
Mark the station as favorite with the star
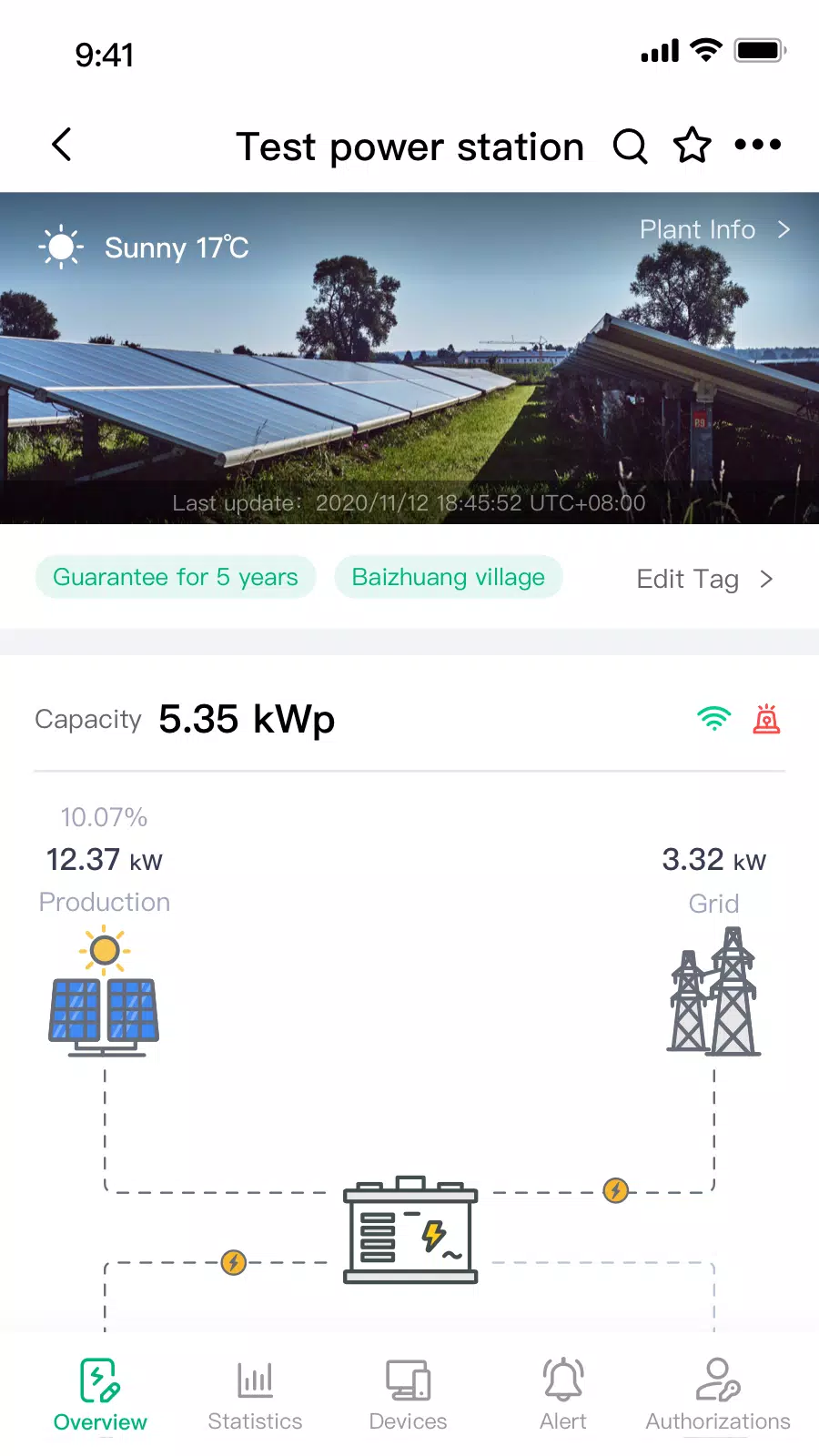693,146
